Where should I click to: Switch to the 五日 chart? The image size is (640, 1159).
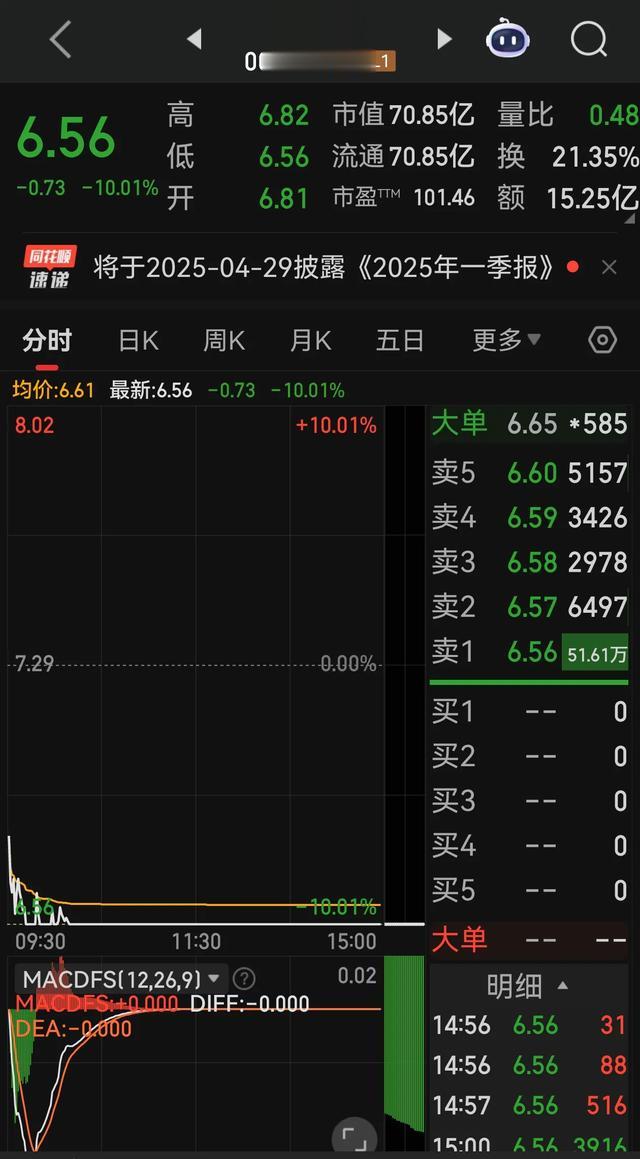400,341
